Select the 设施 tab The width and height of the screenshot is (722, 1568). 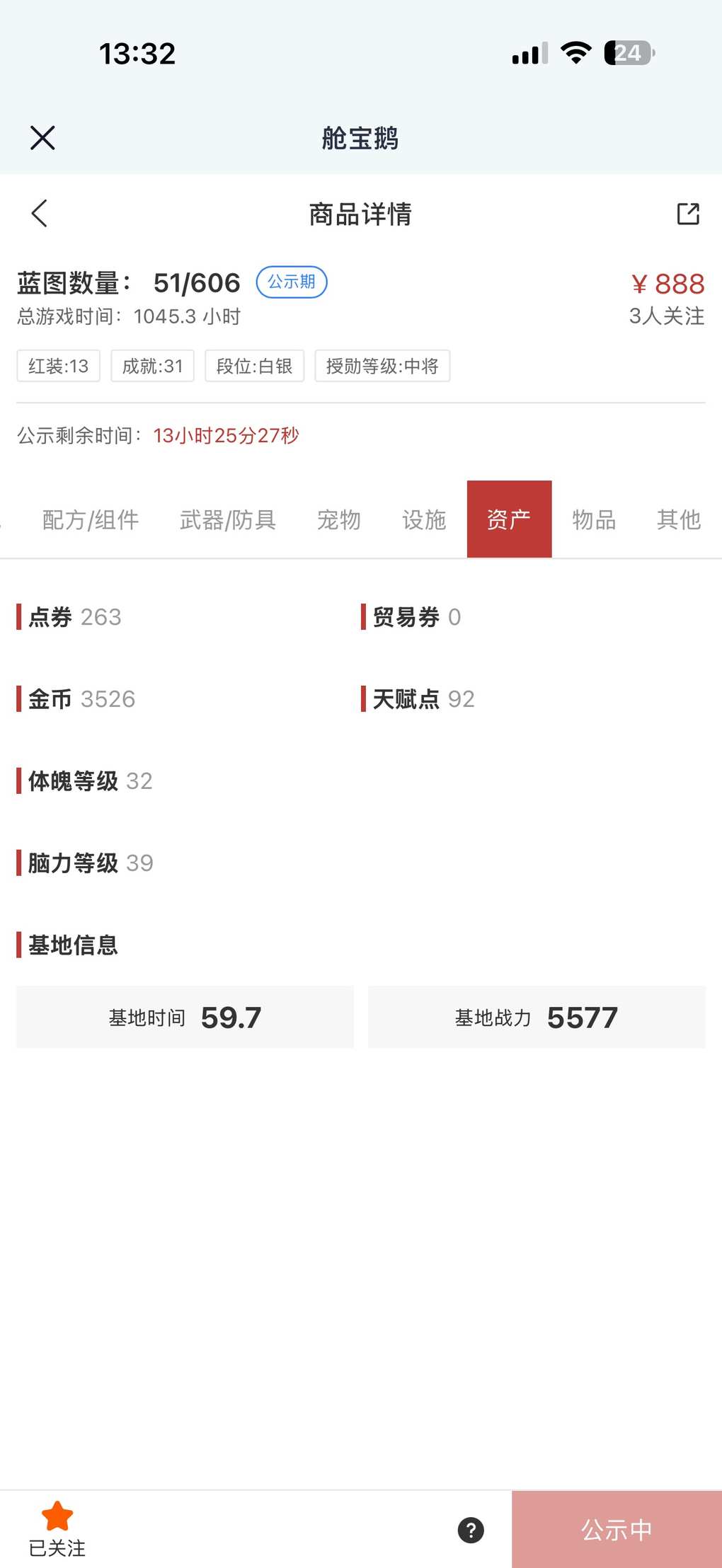pyautogui.click(x=424, y=520)
